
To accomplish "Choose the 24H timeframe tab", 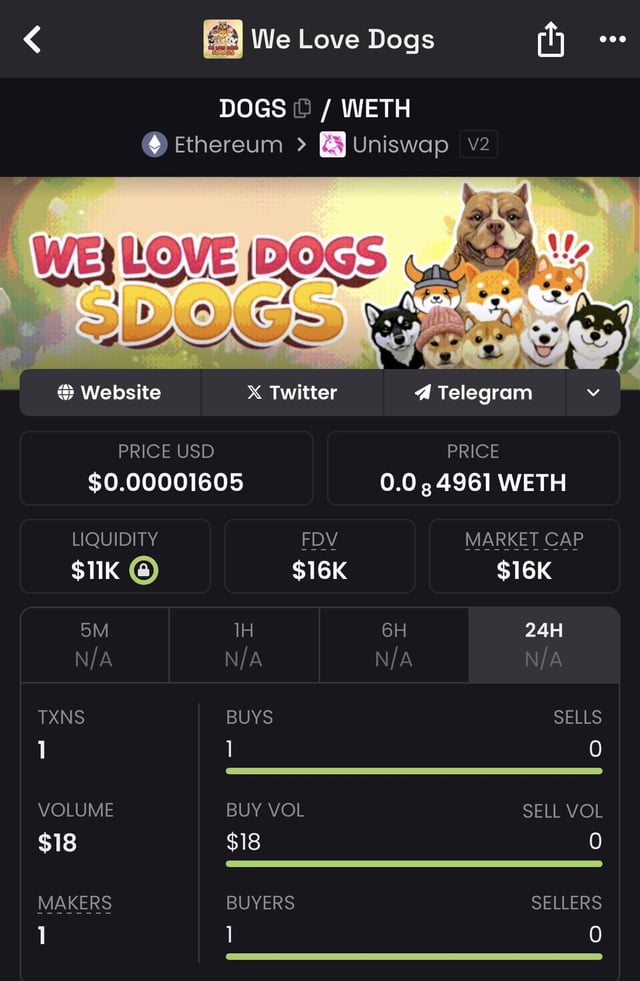I will (x=543, y=644).
